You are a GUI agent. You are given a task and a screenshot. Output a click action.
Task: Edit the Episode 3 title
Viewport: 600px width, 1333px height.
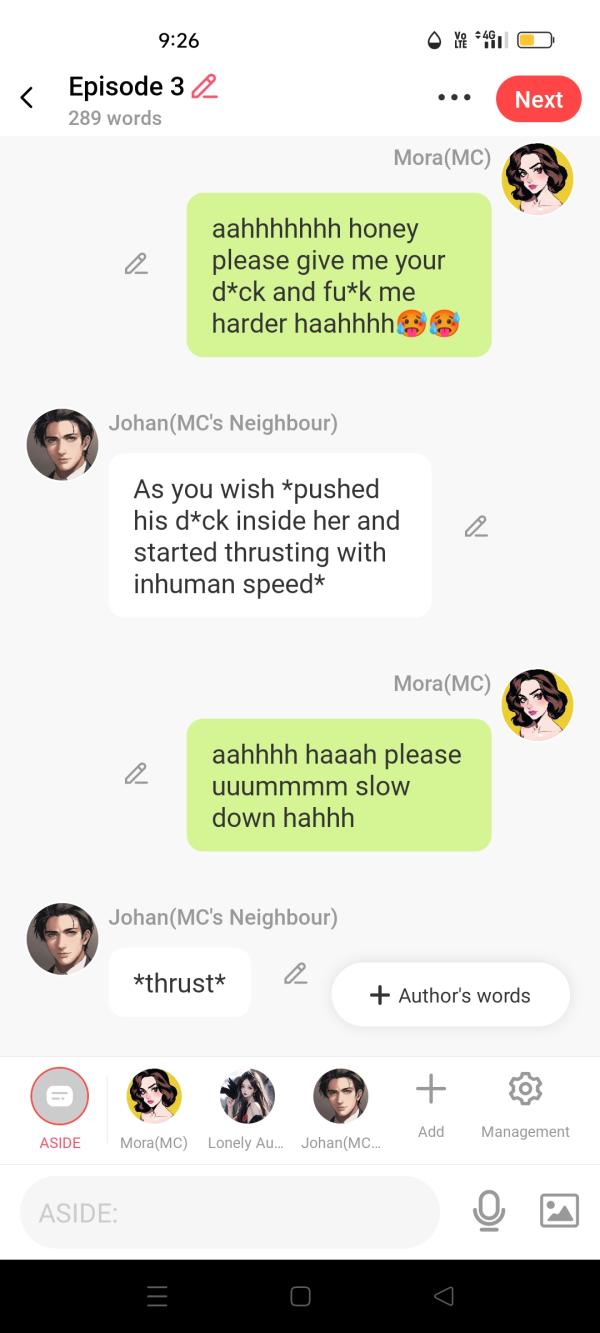pyautogui.click(x=204, y=87)
